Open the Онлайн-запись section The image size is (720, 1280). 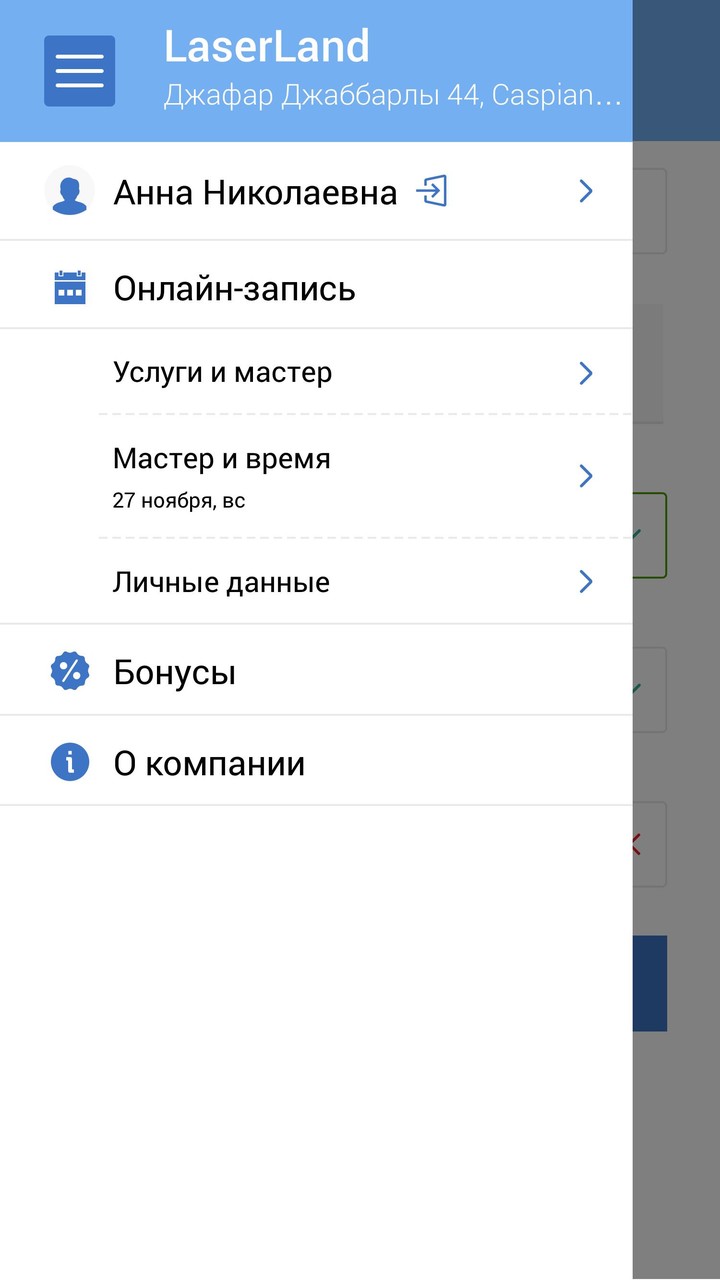[x=234, y=289]
